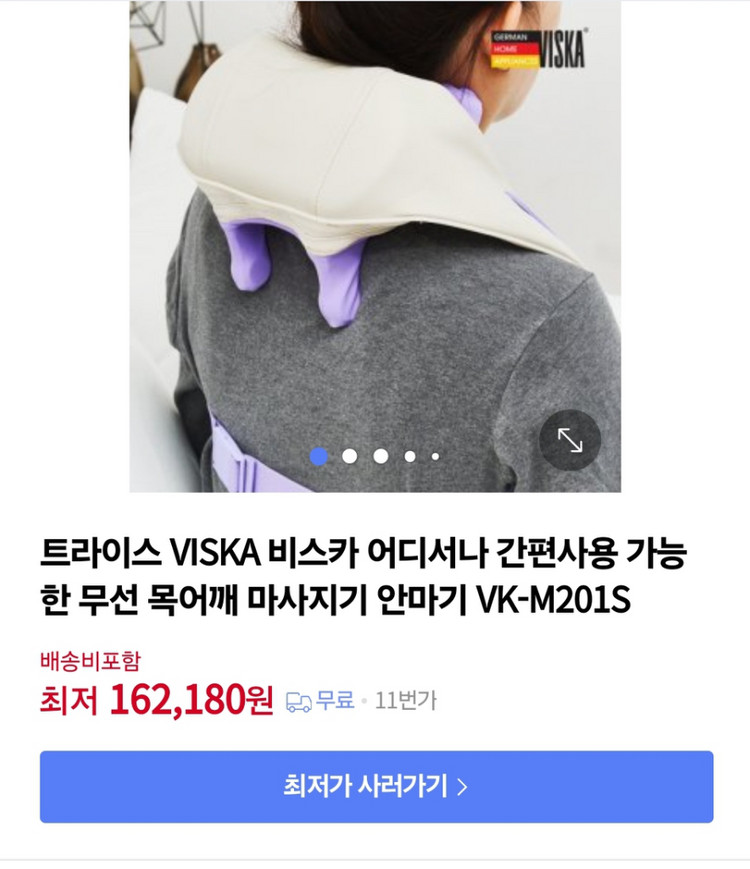This screenshot has width=750, height=869.
Task: Click the dot separator between 무료 and 11번가
Action: tap(366, 700)
